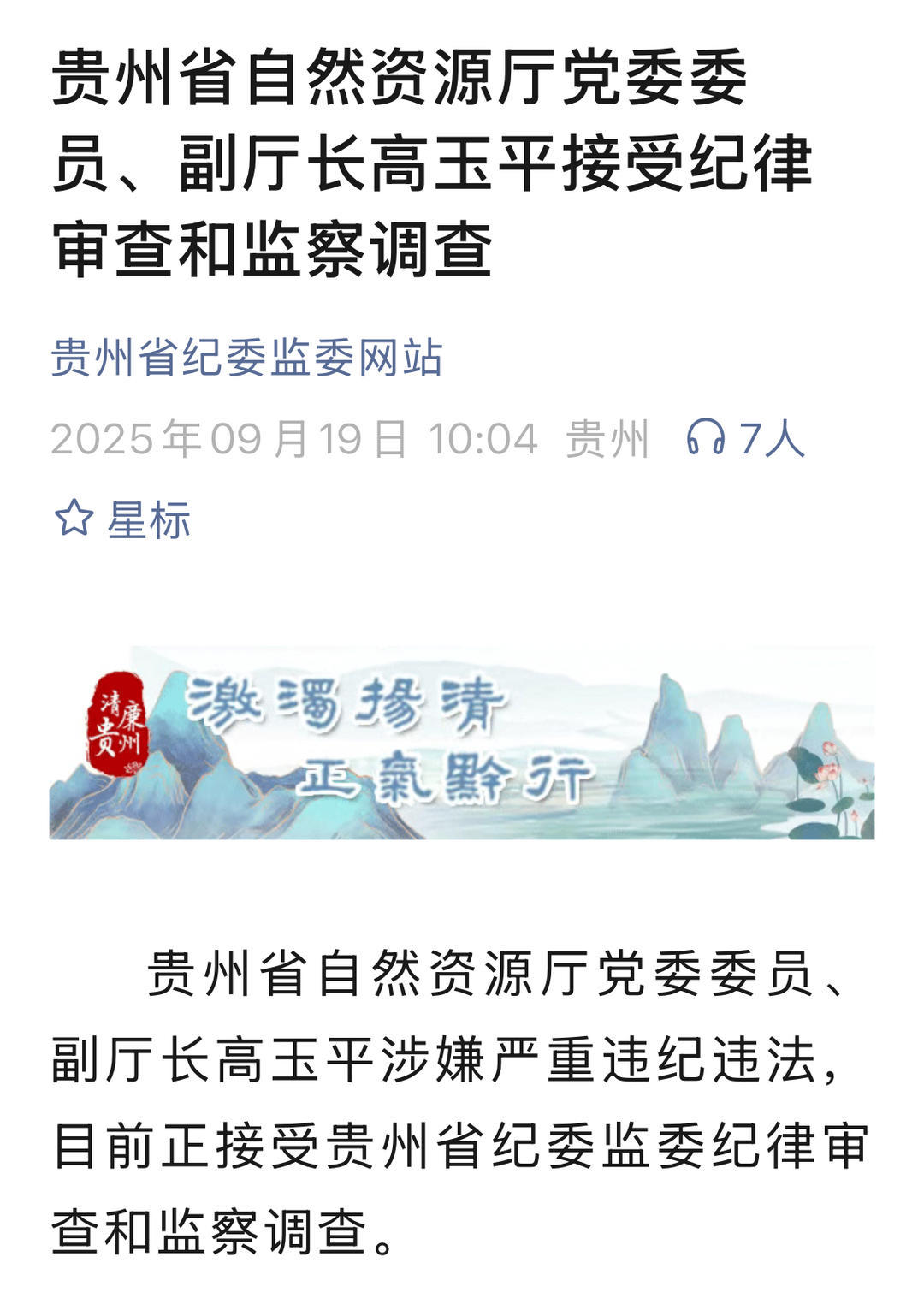Open the 贵州省纪委监委网站 account link
This screenshot has width=924, height=1304.
246,358
